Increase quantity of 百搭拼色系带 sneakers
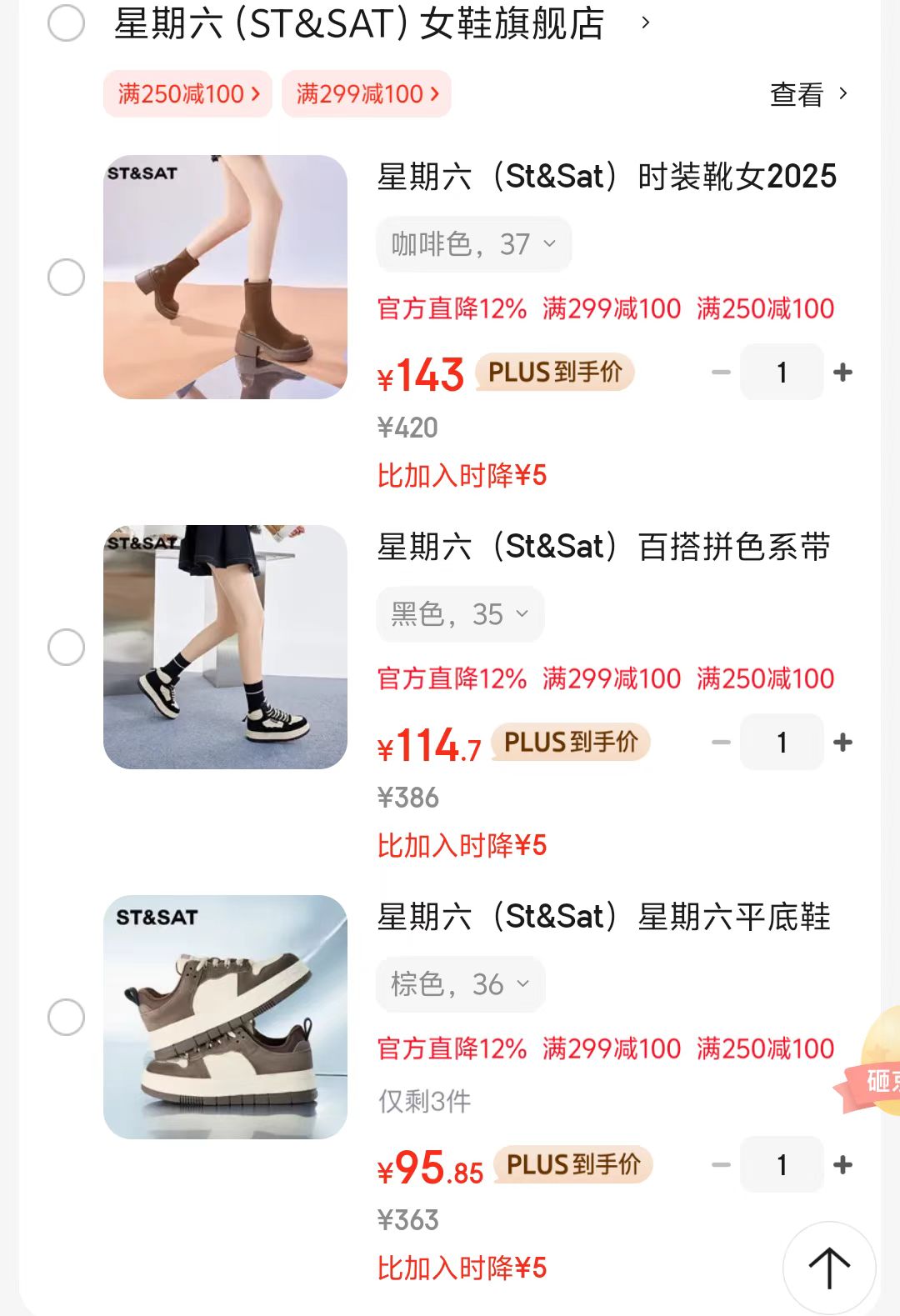This screenshot has height=1316, width=900. pyautogui.click(x=842, y=742)
